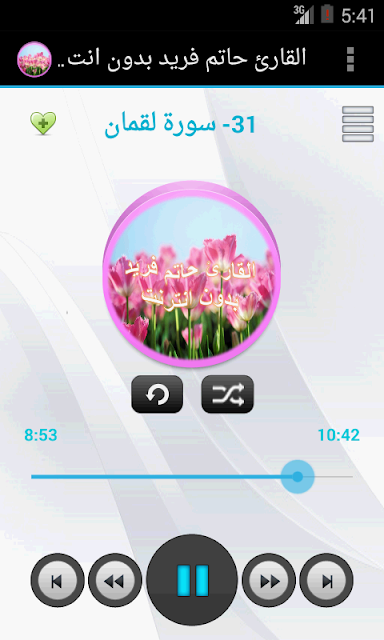Open the surah list icon
The width and height of the screenshot is (384, 640).
click(x=358, y=124)
